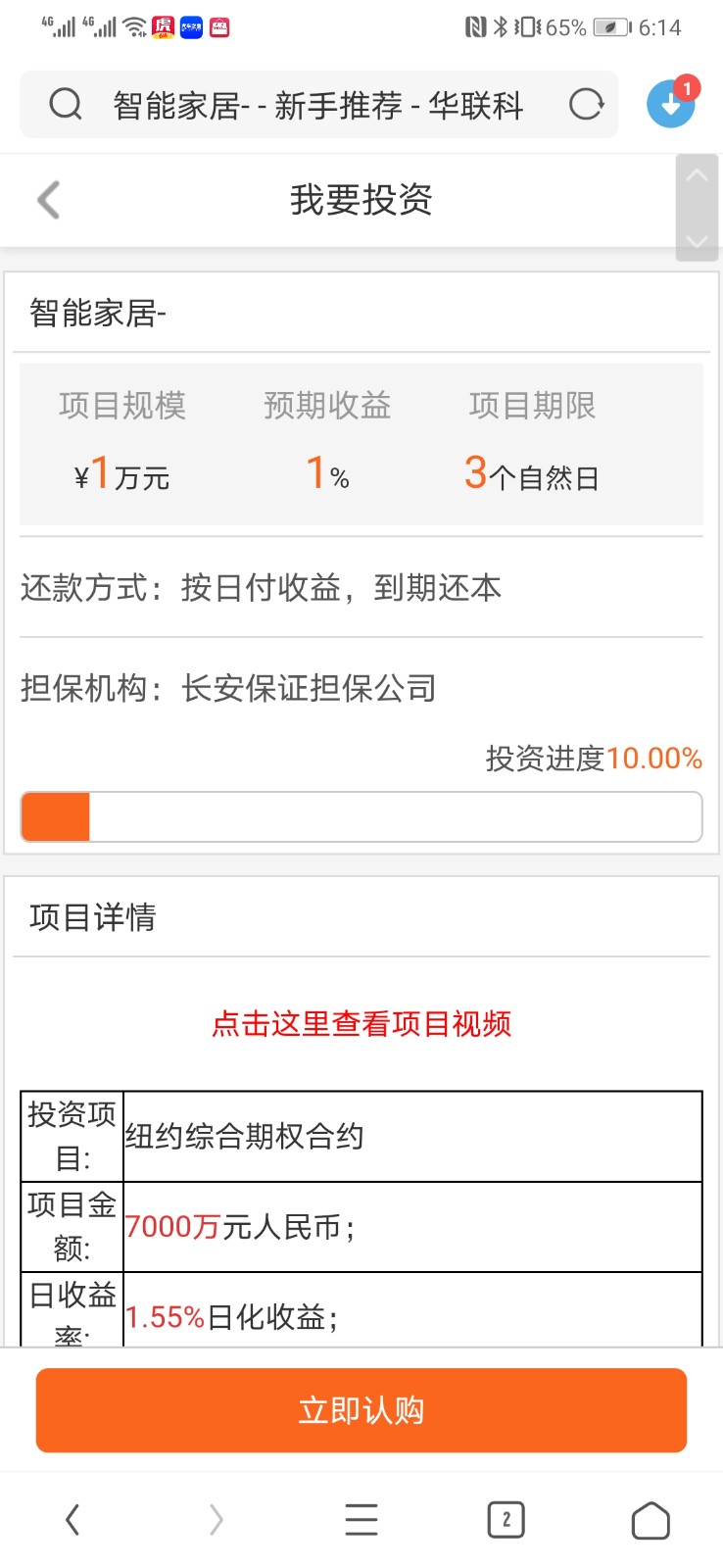Tap the scroll down arrow
This screenshot has height=1568, width=723.
coord(698,241)
